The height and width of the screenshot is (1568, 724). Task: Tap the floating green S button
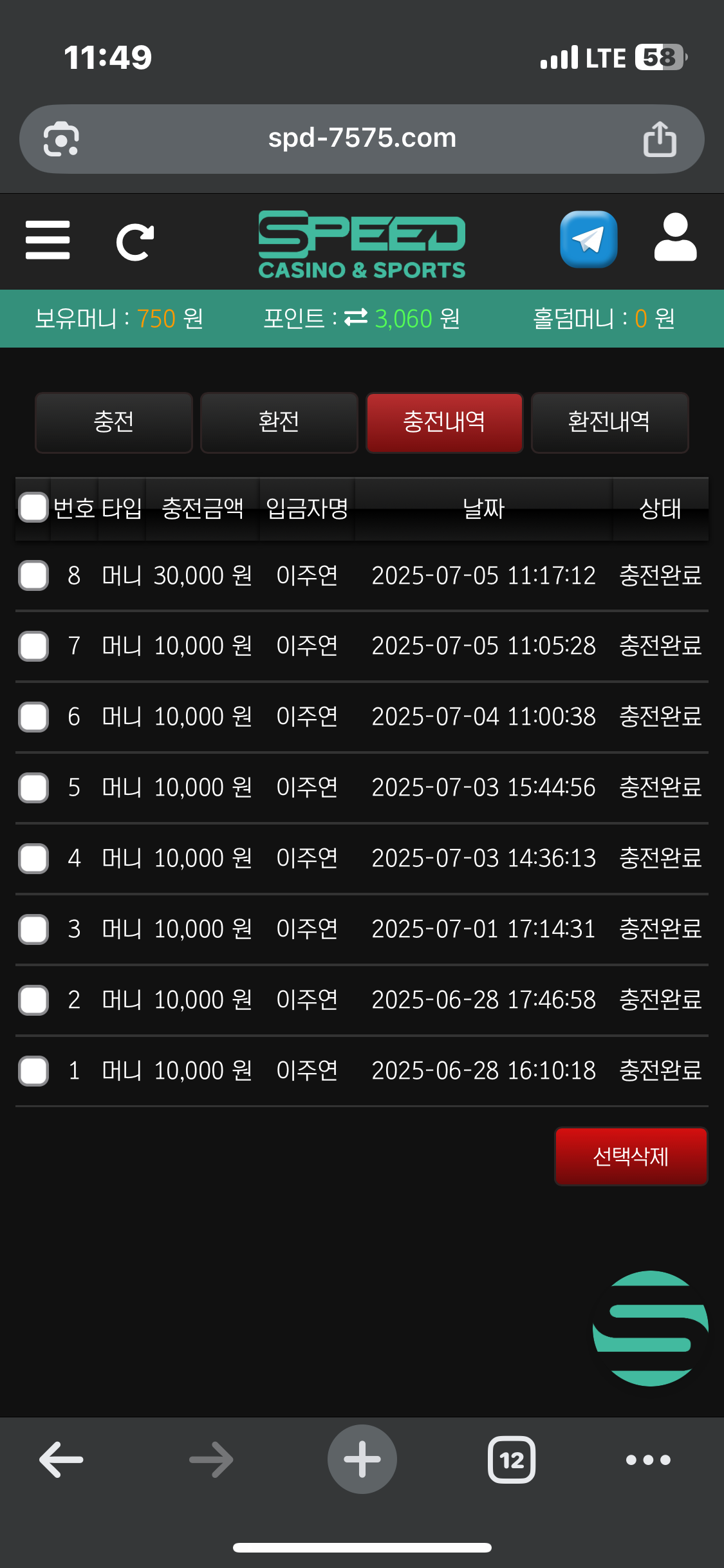tap(650, 1328)
